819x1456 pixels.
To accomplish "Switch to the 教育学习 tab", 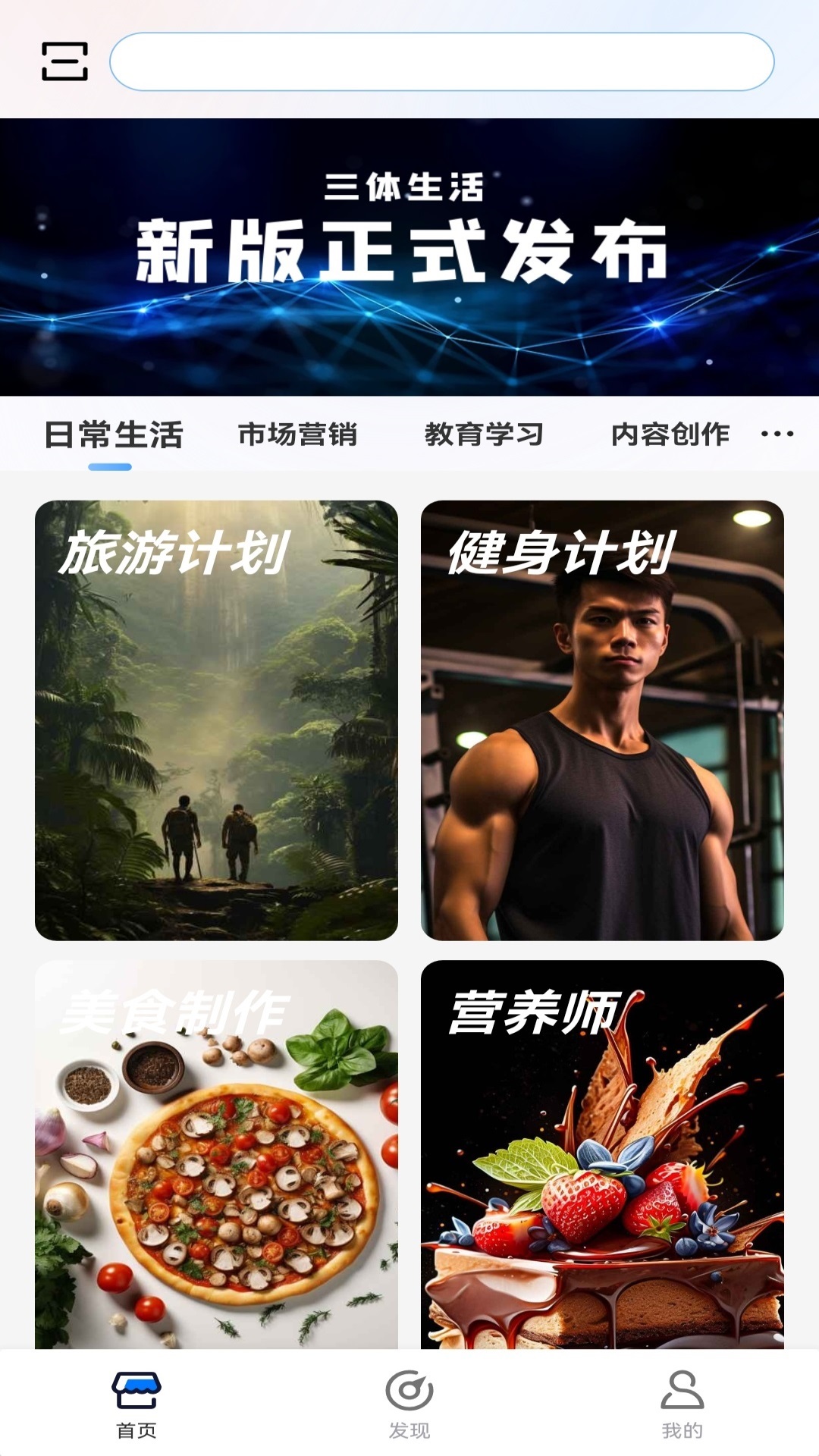I will coord(484,435).
